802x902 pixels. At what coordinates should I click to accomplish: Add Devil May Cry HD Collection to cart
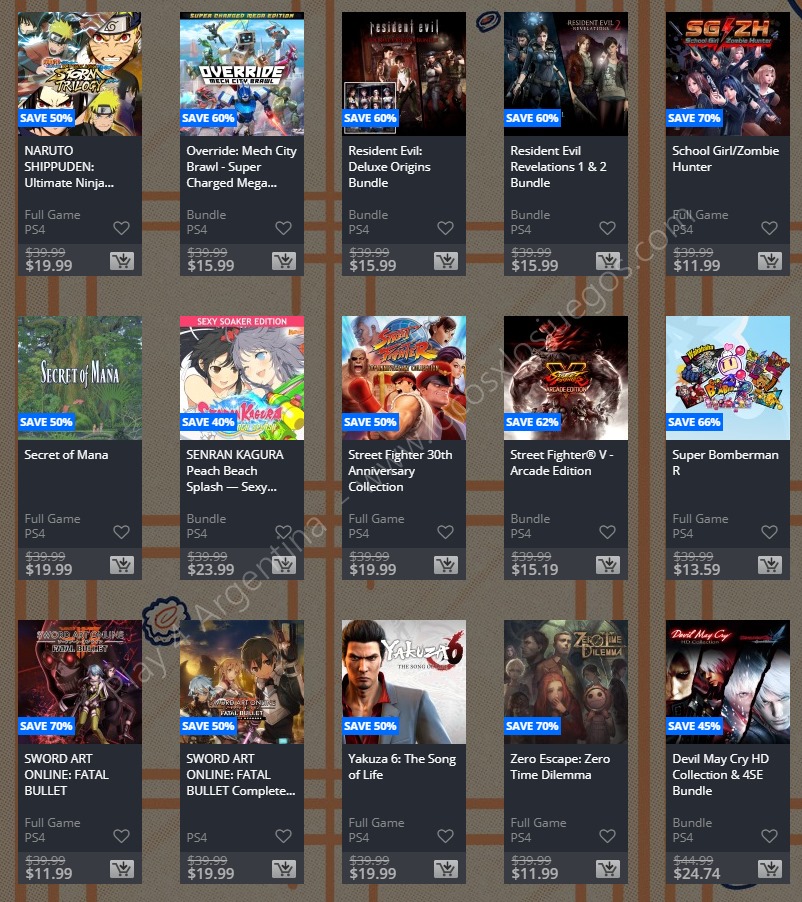[769, 869]
